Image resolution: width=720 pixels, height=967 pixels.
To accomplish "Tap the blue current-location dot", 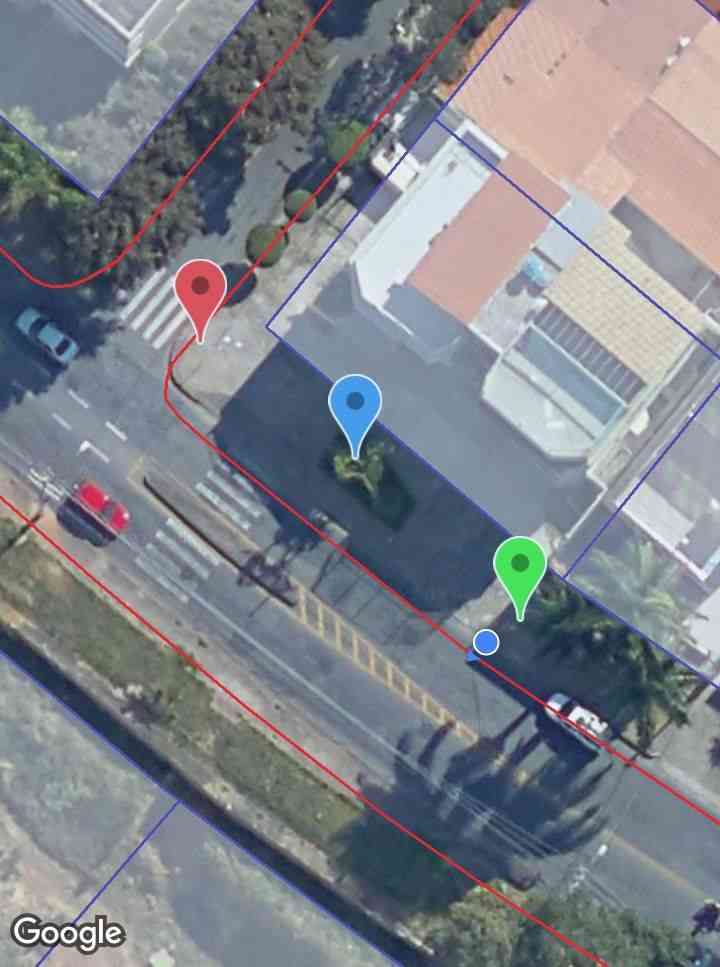I will (x=486, y=642).
